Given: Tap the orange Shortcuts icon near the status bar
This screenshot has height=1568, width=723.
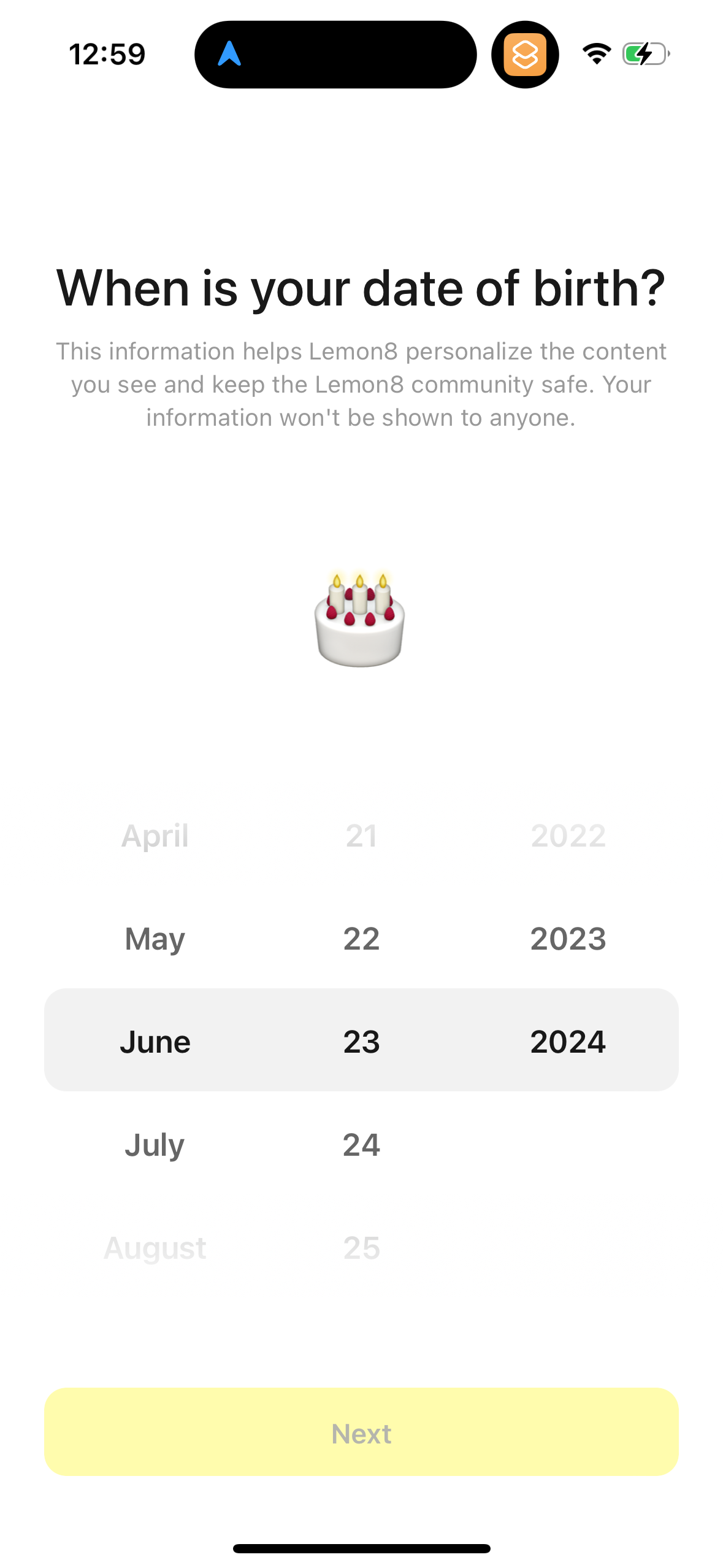Looking at the screenshot, I should click(x=526, y=54).
